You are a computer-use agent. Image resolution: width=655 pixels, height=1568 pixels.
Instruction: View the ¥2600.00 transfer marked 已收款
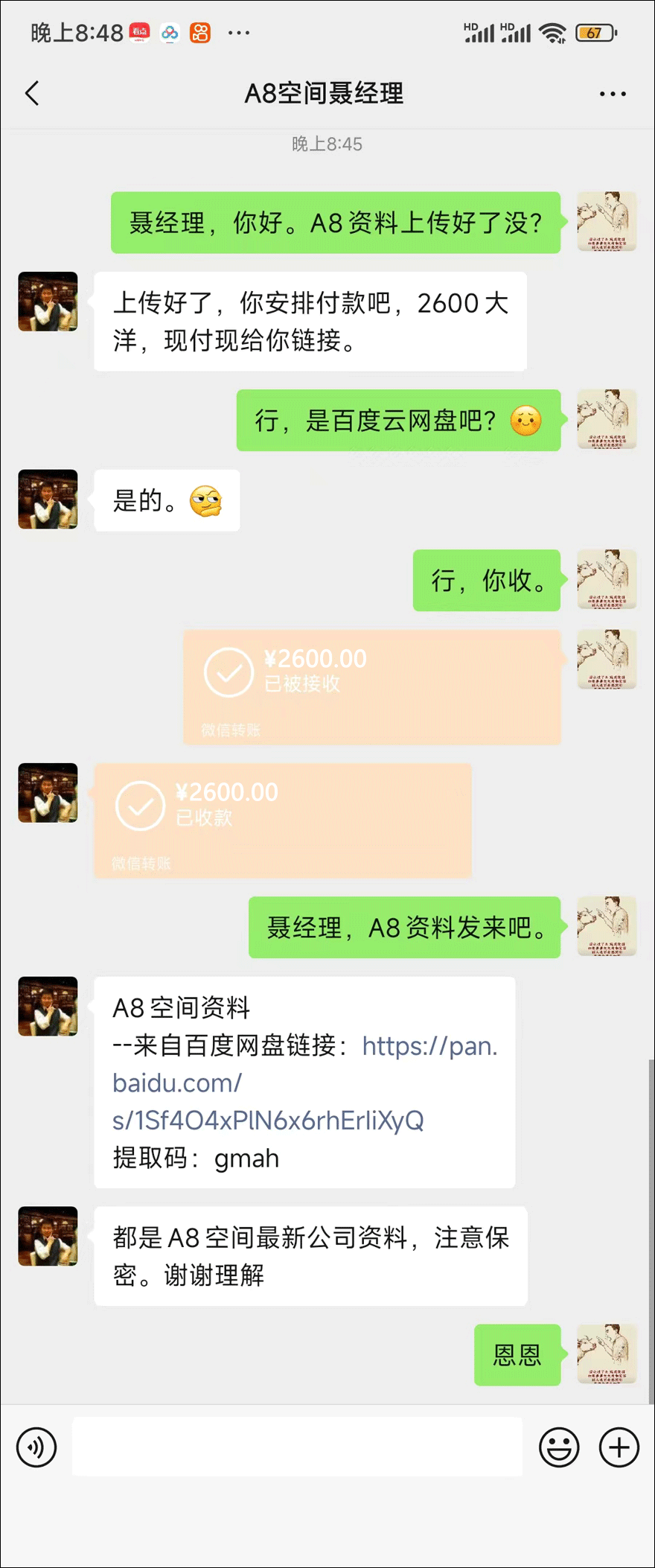[x=283, y=820]
